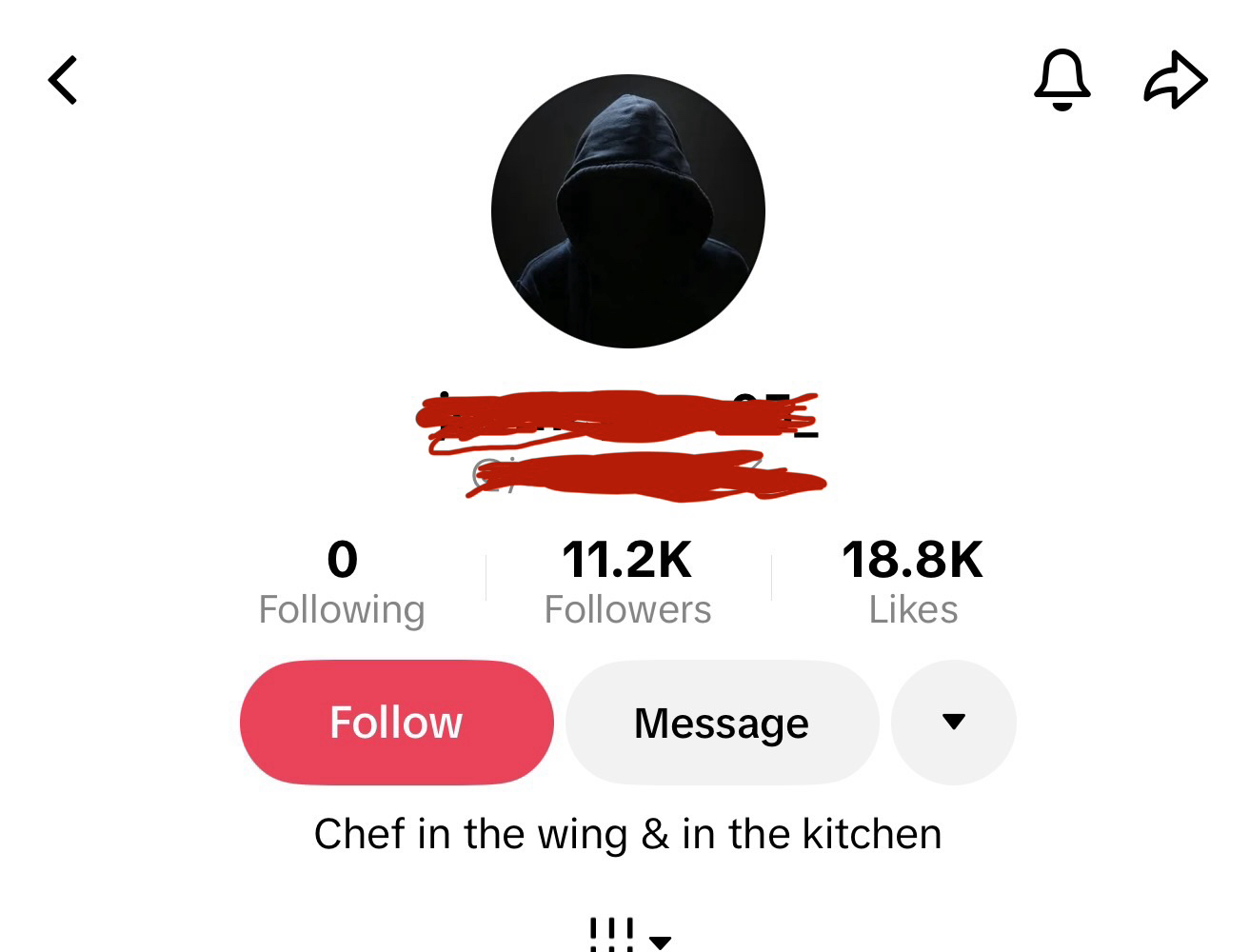This screenshot has width=1250, height=952.
Task: Share this profile via the arrow icon
Action: point(1175,80)
